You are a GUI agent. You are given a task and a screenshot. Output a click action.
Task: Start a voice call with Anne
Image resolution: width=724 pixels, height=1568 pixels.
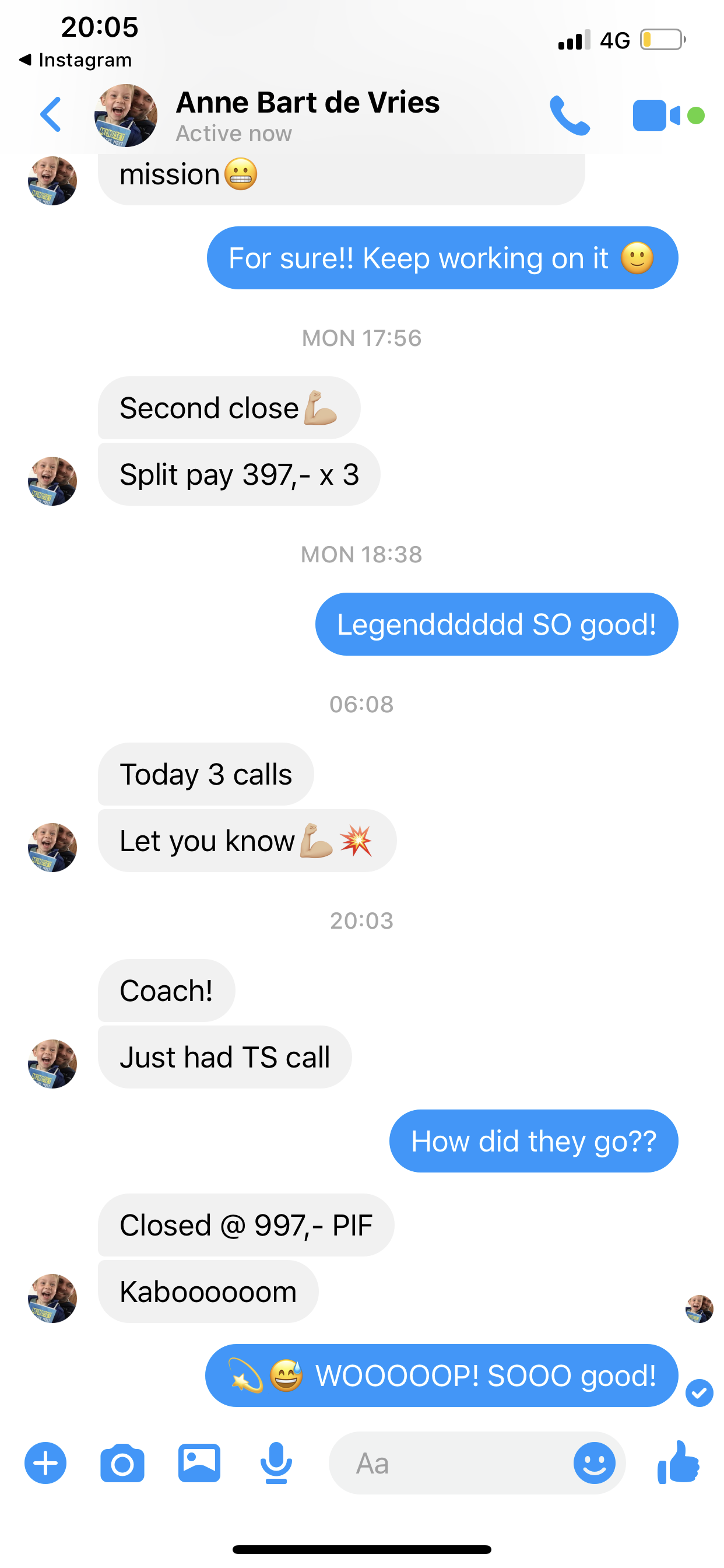tap(570, 115)
